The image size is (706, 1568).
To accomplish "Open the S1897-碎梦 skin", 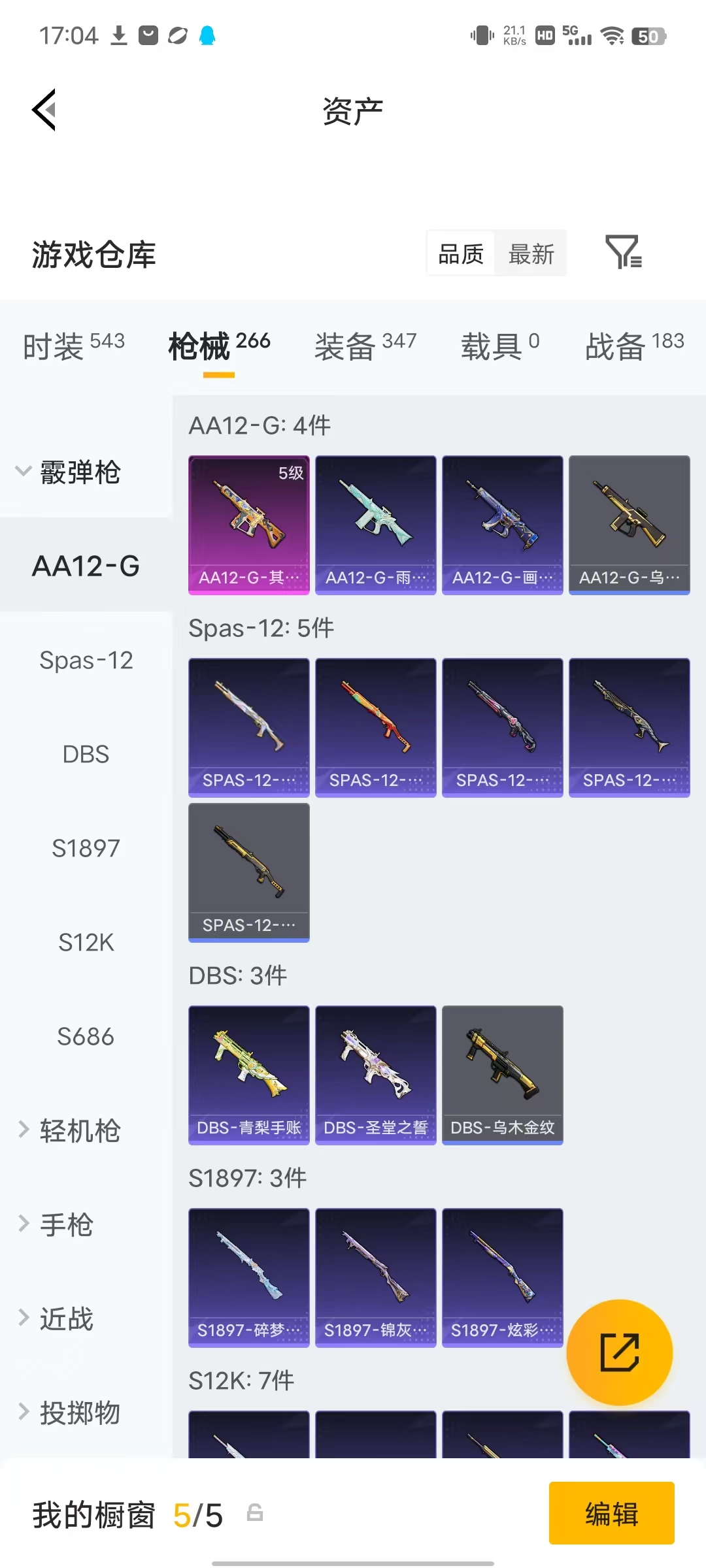I will coord(249,1278).
